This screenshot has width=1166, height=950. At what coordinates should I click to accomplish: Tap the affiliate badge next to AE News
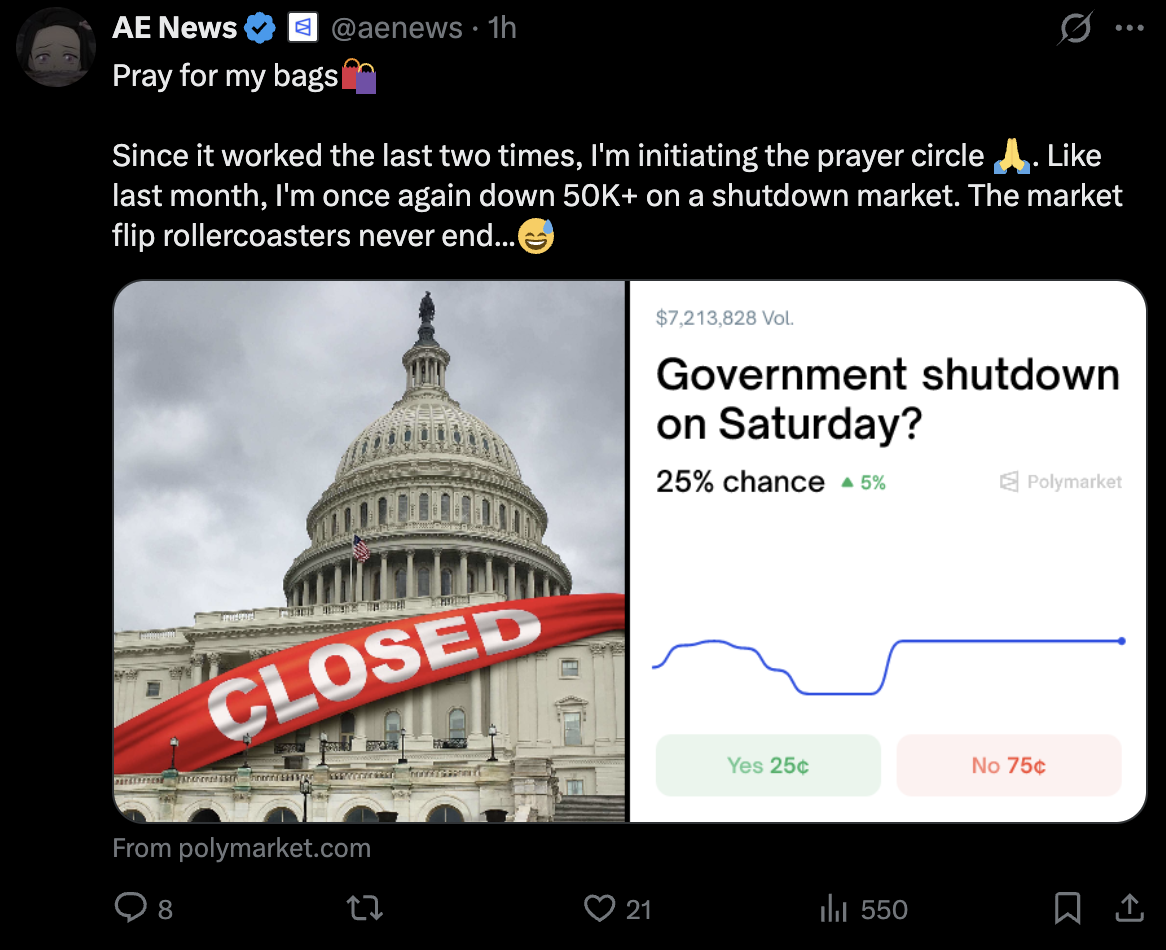[302, 29]
